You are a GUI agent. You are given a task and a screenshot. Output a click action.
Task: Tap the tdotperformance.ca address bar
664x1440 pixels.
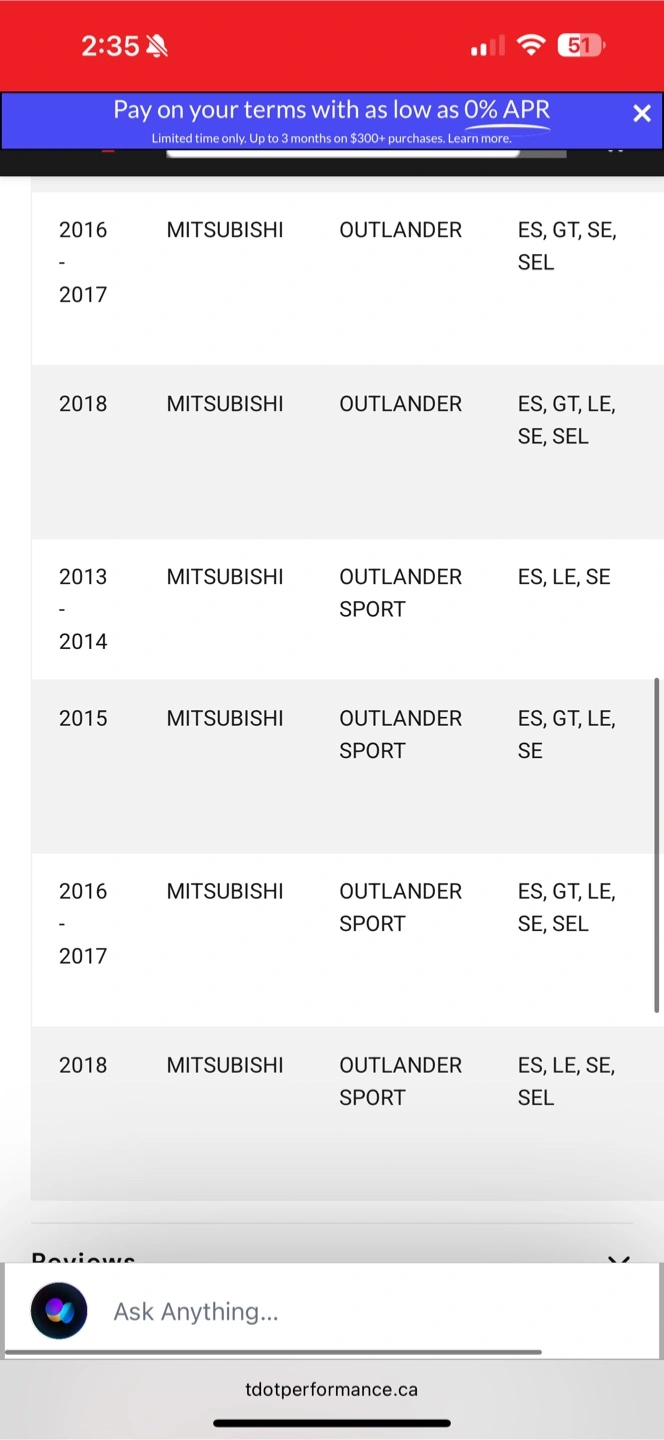click(x=332, y=1389)
